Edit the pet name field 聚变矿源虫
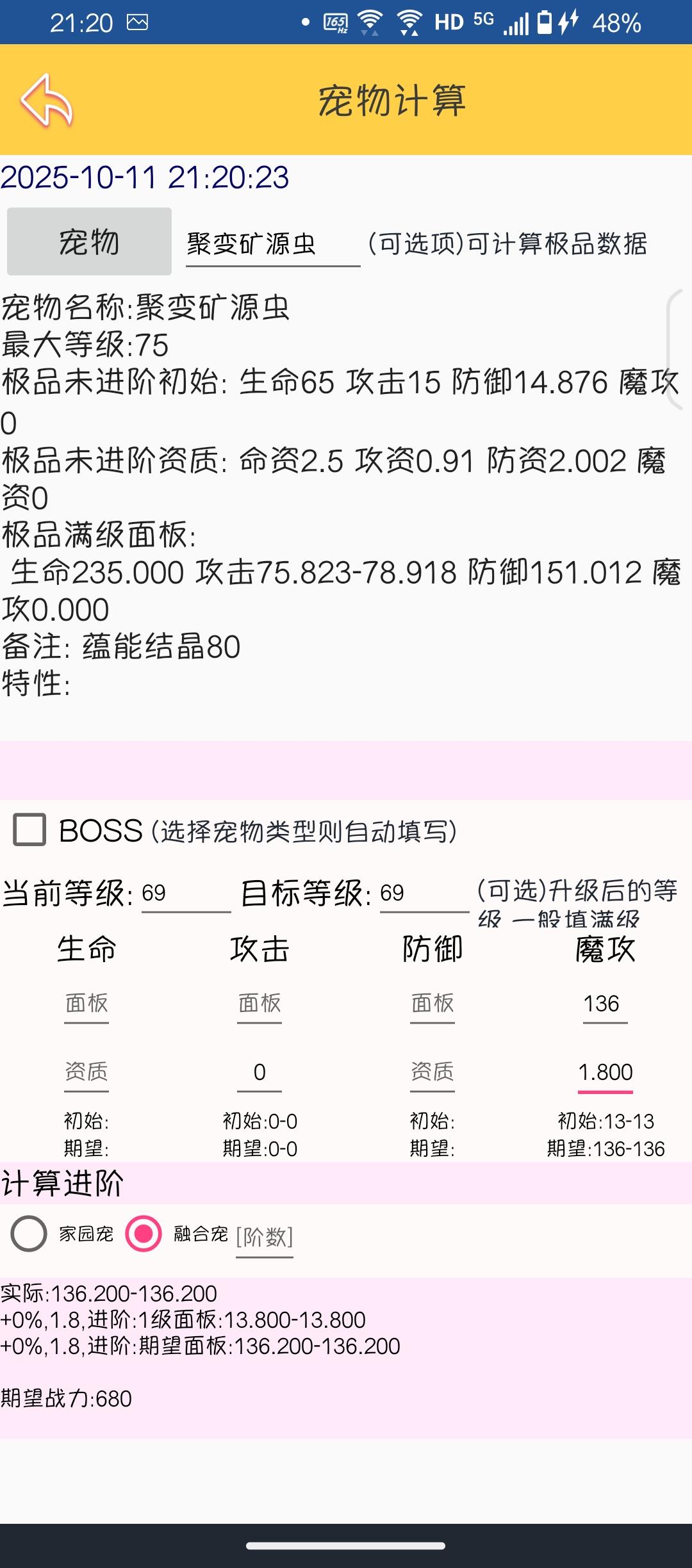 click(x=272, y=245)
